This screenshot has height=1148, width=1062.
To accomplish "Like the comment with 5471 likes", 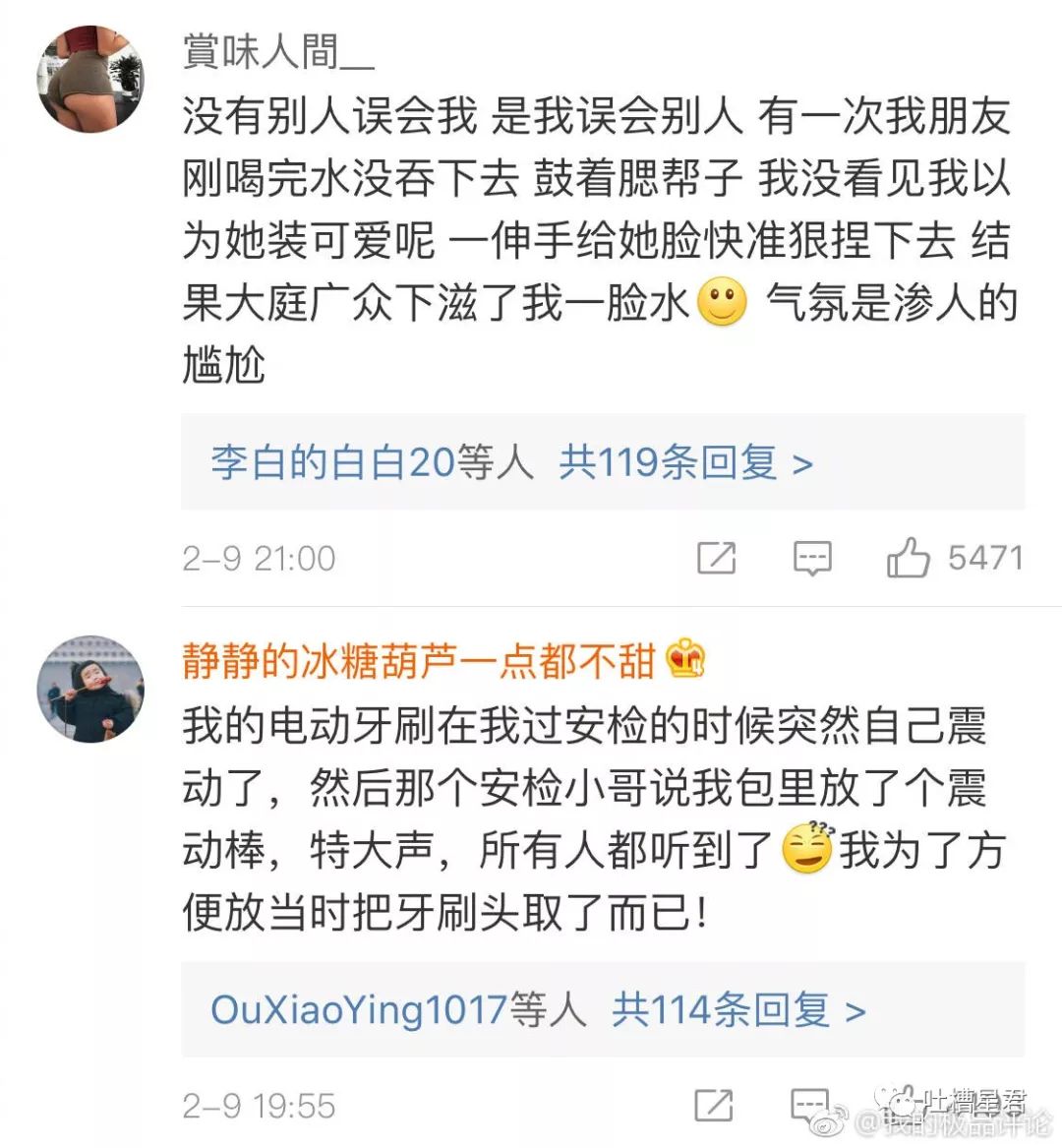I will 908,558.
